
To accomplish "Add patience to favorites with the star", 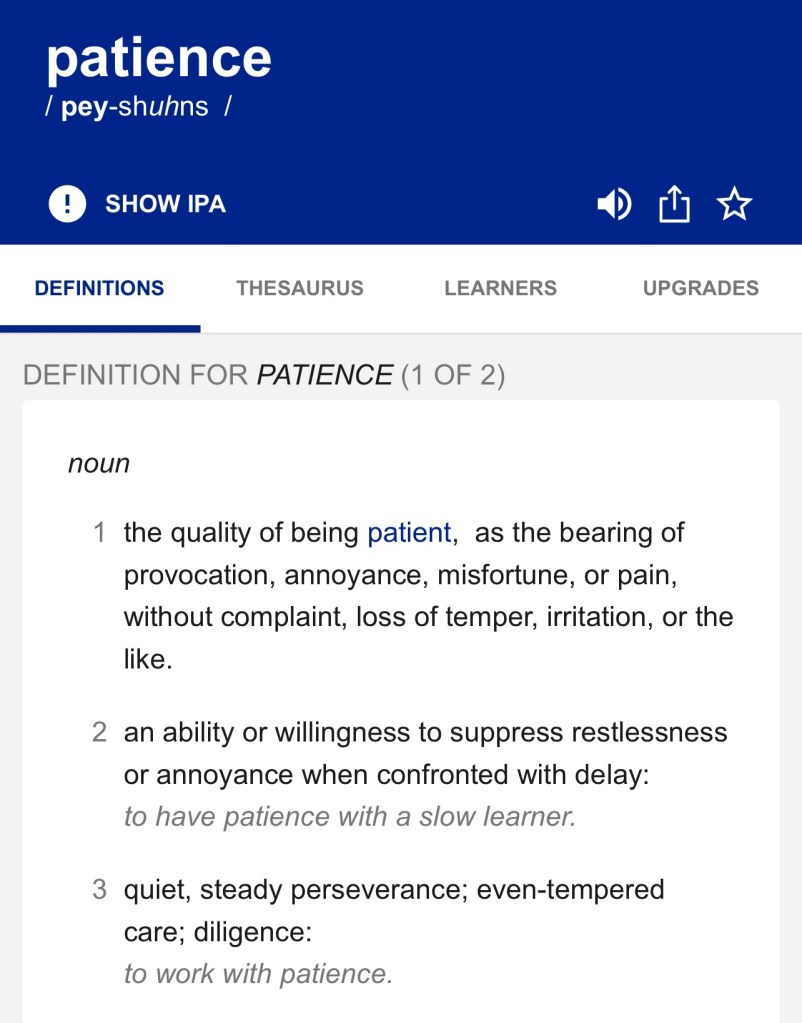I will tap(734, 205).
